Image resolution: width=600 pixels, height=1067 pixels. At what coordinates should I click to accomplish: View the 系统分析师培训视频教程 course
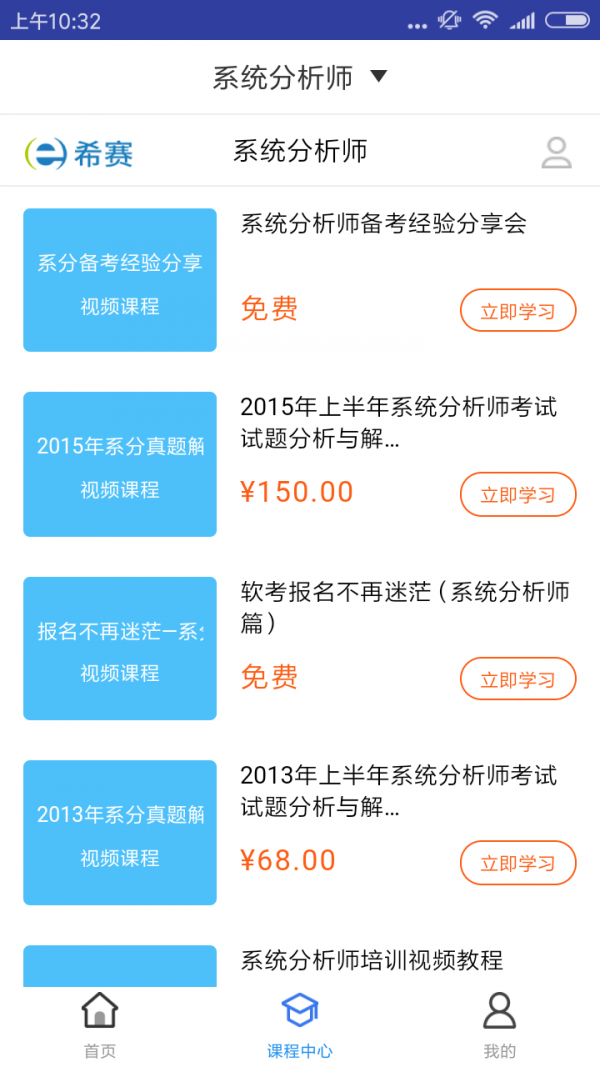pos(371,961)
